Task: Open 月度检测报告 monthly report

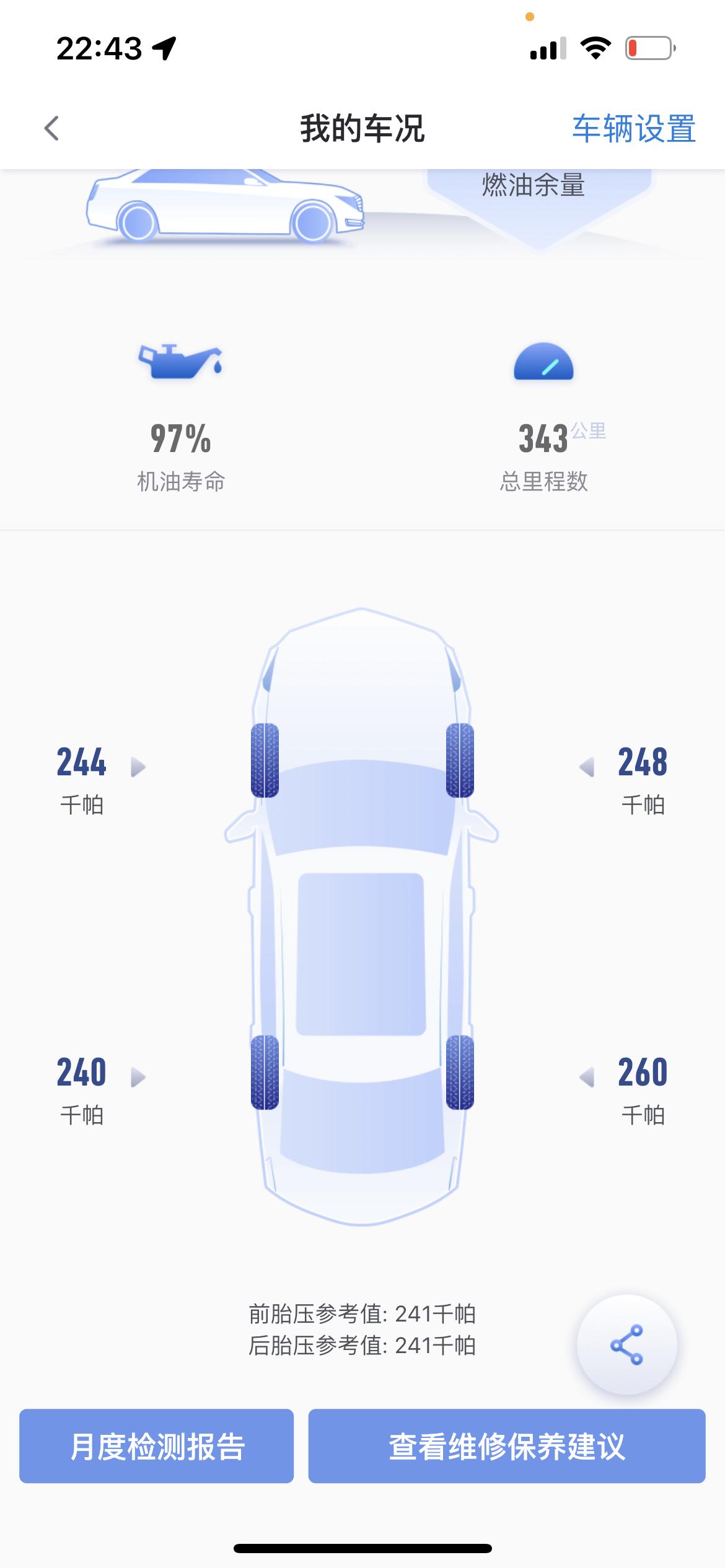Action: coord(156,1446)
